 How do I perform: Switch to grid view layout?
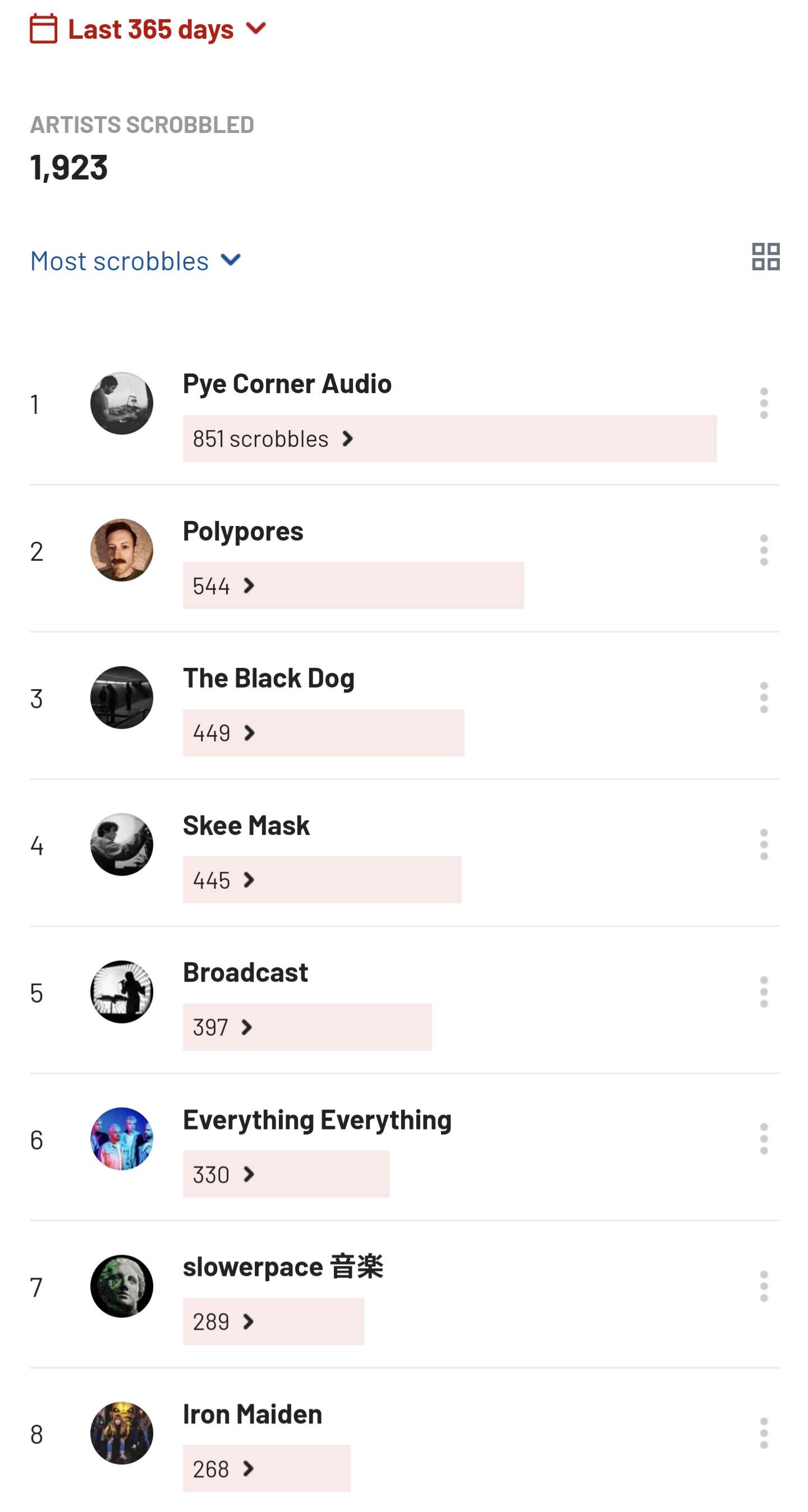point(765,257)
